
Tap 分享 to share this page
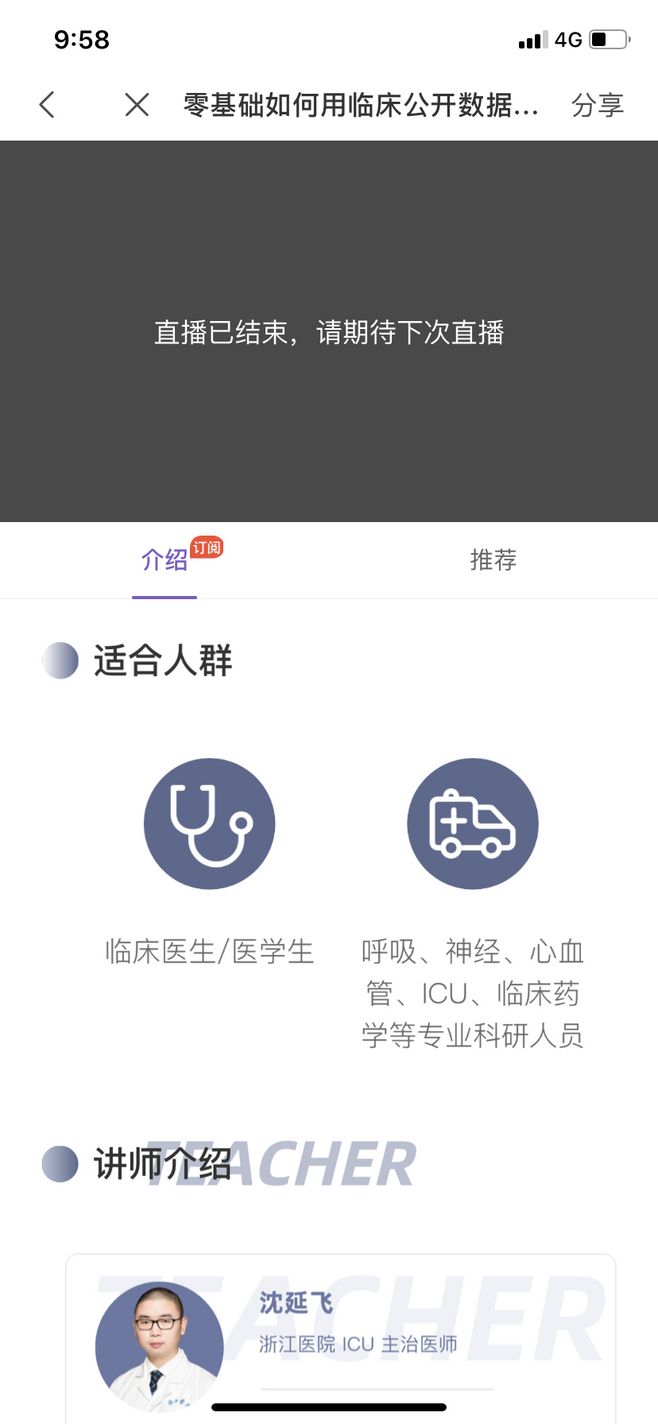pos(597,105)
